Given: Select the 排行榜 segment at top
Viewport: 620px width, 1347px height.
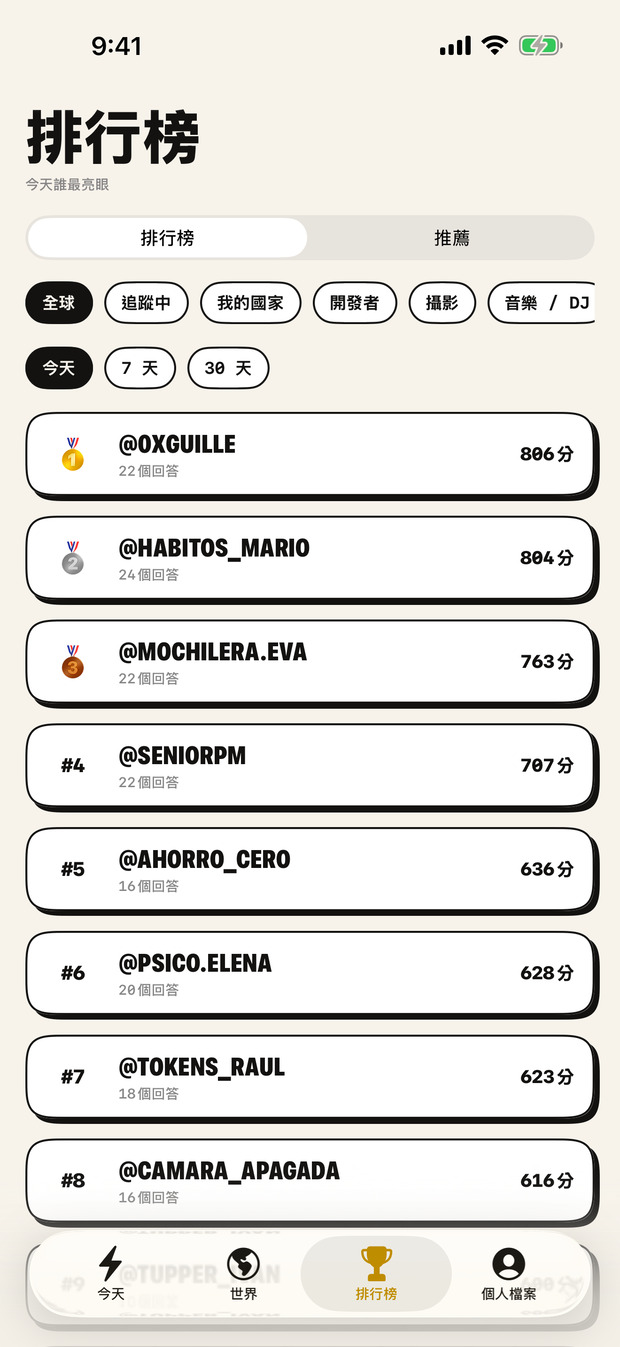Looking at the screenshot, I should [167, 238].
